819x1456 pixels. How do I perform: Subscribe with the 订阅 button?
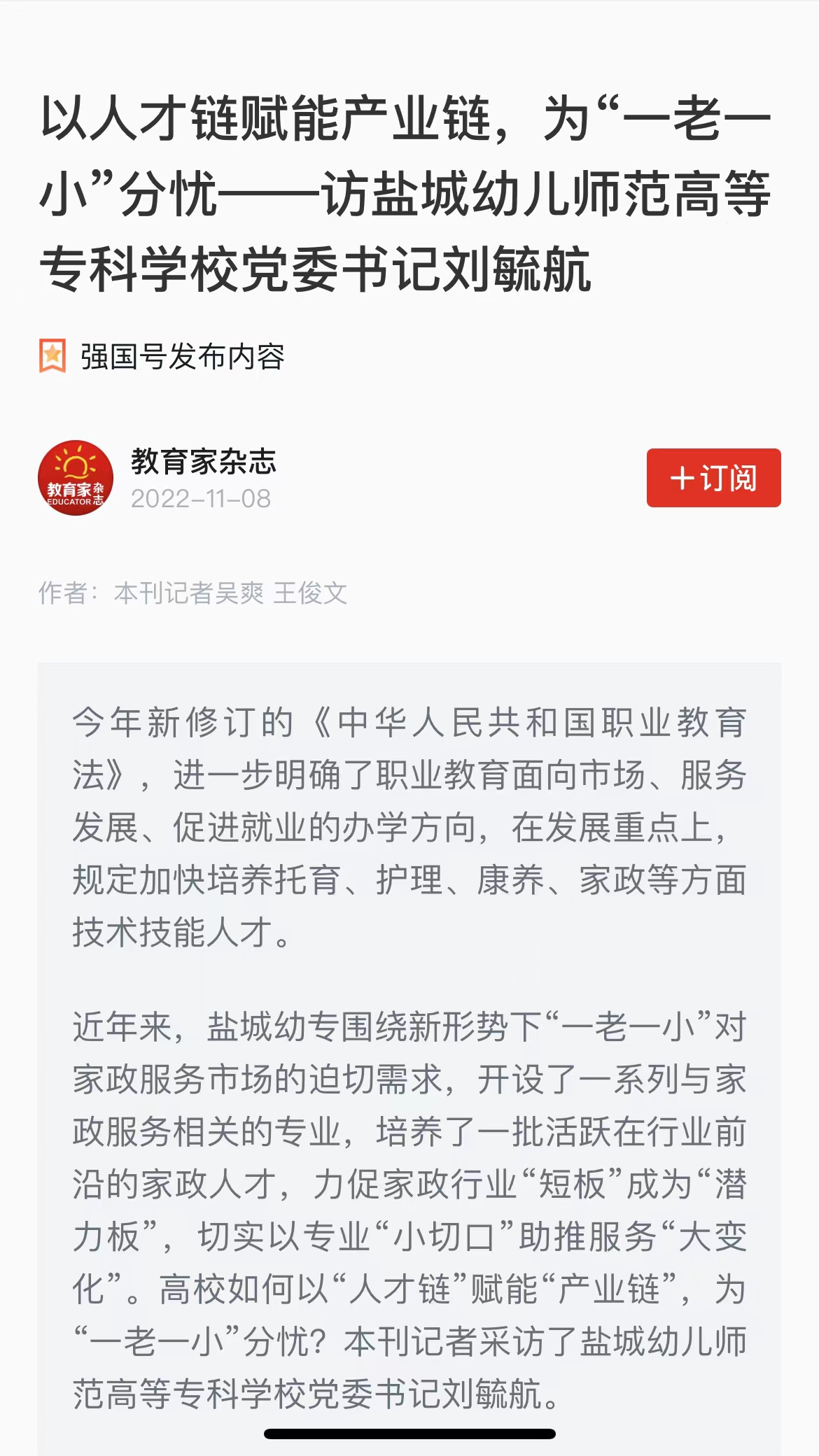coord(713,478)
